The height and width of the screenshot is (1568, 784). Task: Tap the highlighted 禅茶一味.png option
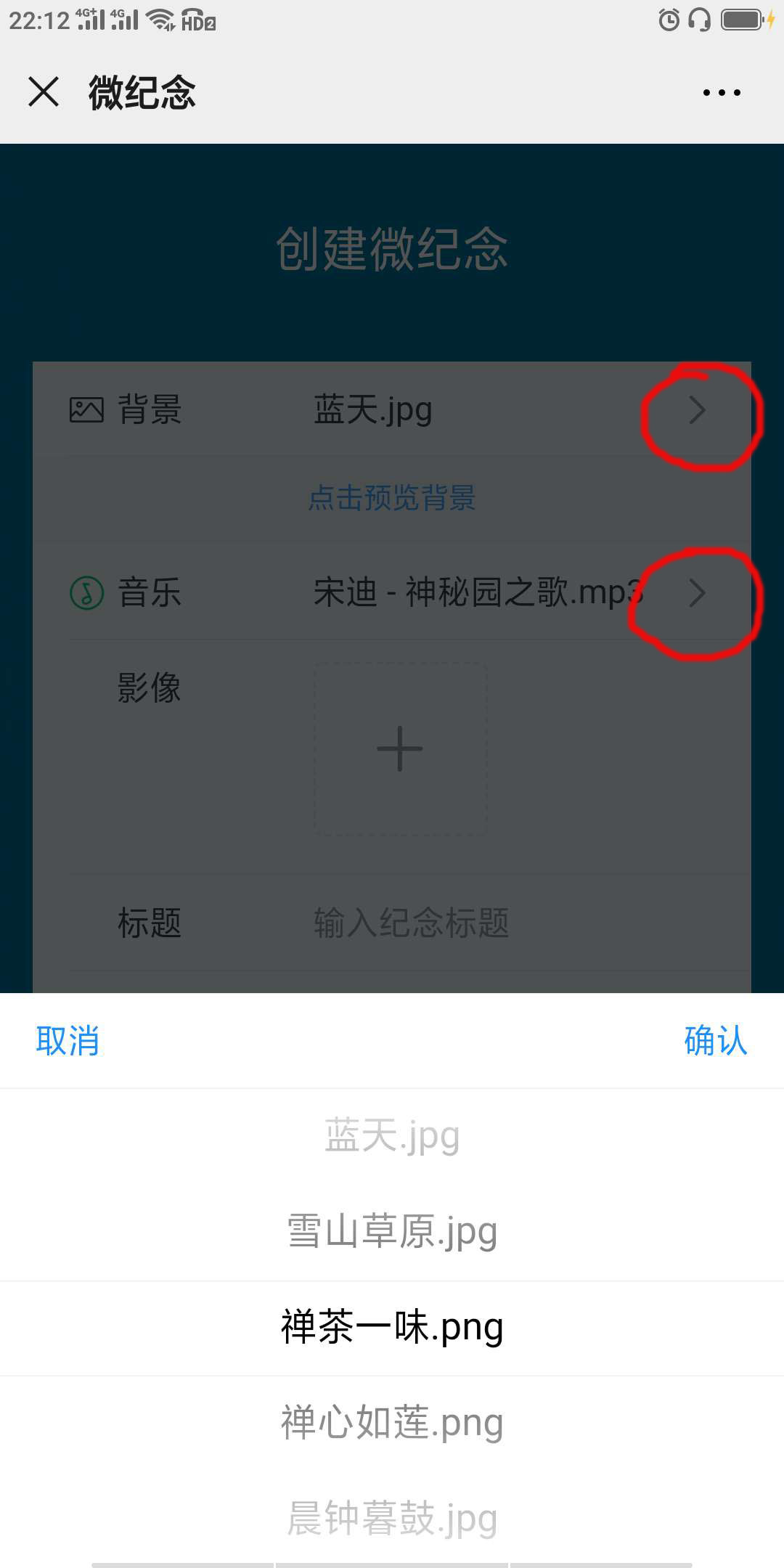point(392,1328)
